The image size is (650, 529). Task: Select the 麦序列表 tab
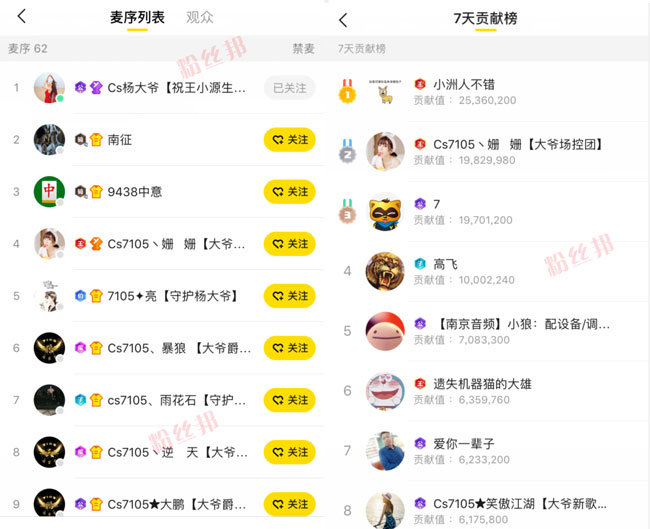137,18
